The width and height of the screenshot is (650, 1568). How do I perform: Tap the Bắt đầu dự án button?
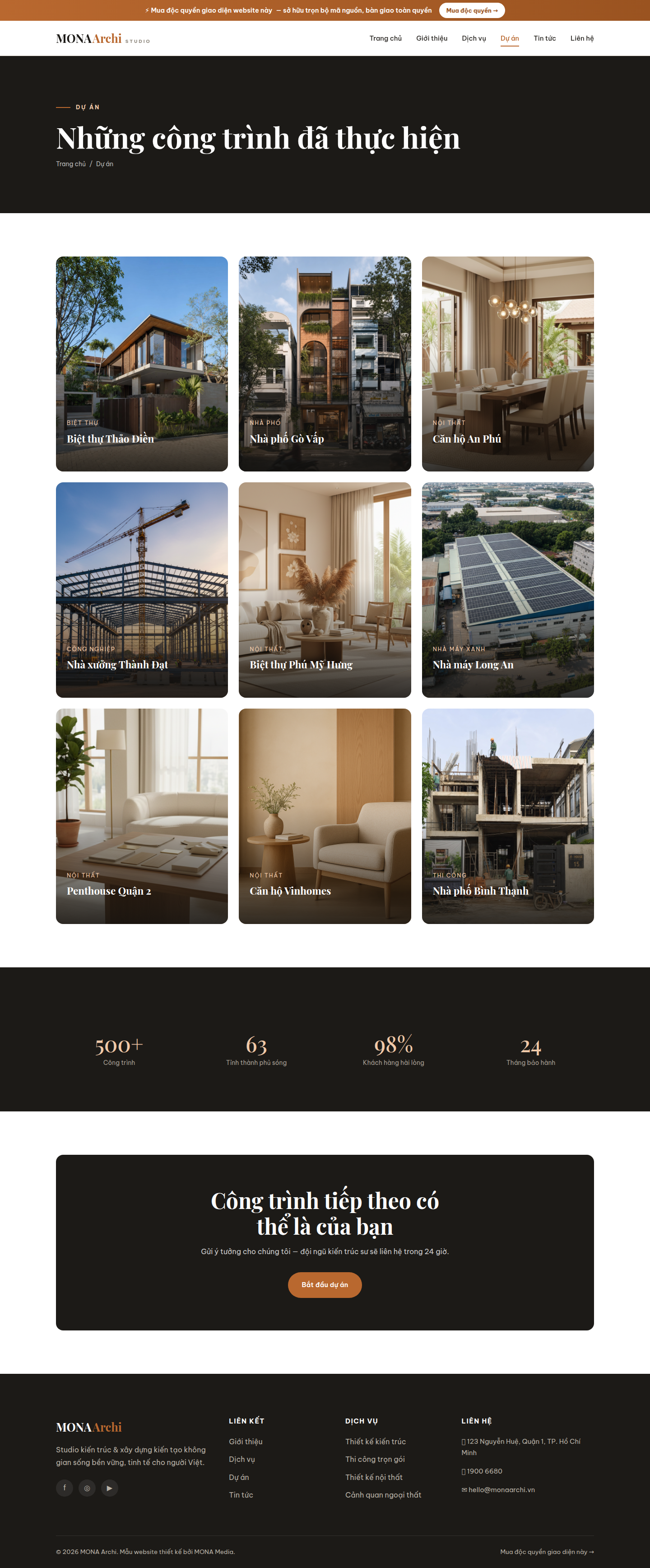(325, 1285)
